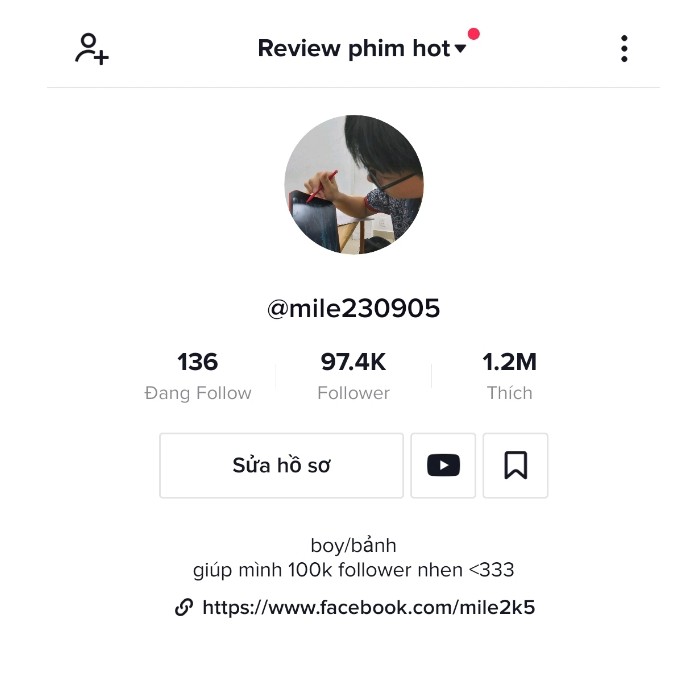Tap the profile avatar photo

tap(354, 184)
